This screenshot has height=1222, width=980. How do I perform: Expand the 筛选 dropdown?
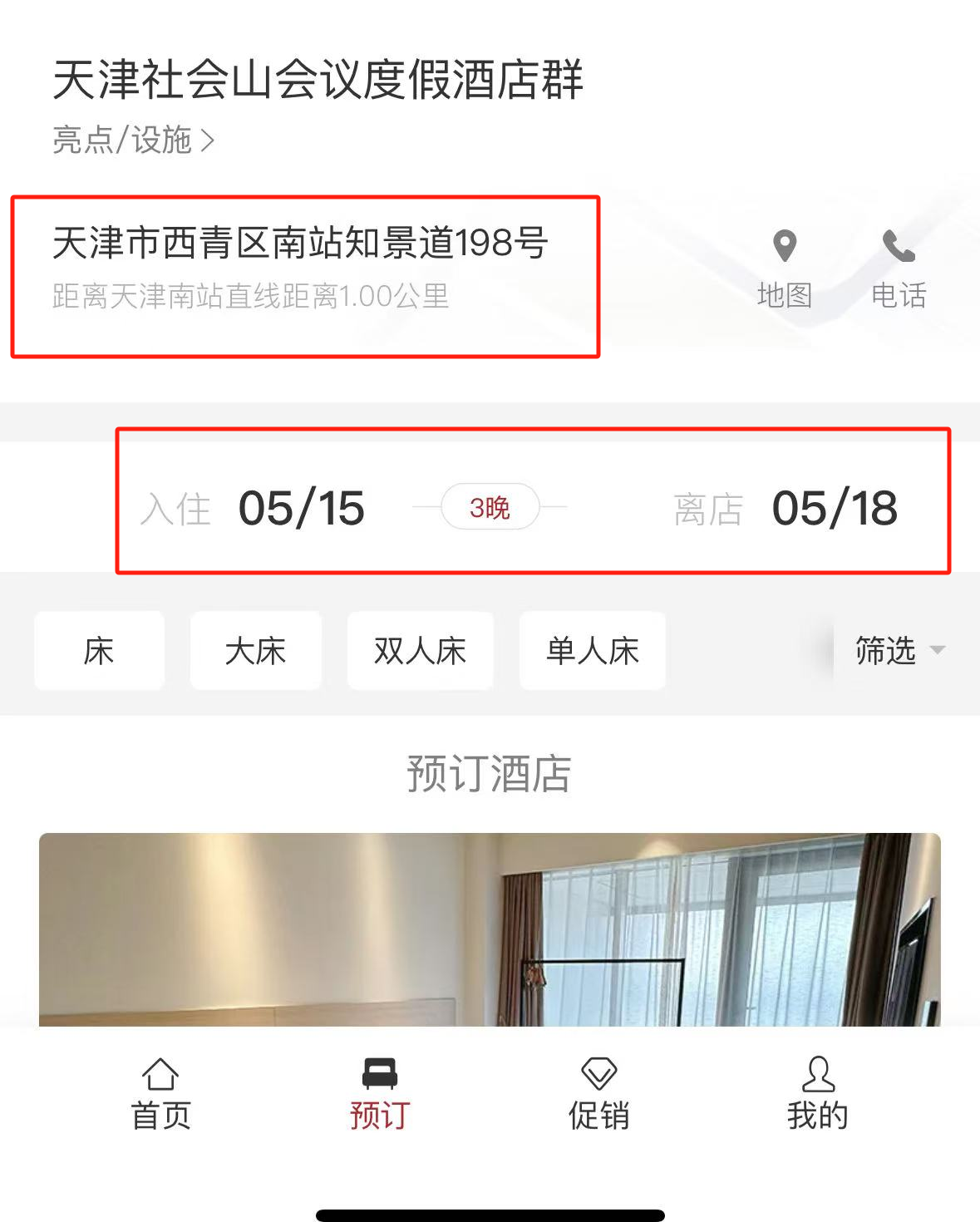[899, 650]
